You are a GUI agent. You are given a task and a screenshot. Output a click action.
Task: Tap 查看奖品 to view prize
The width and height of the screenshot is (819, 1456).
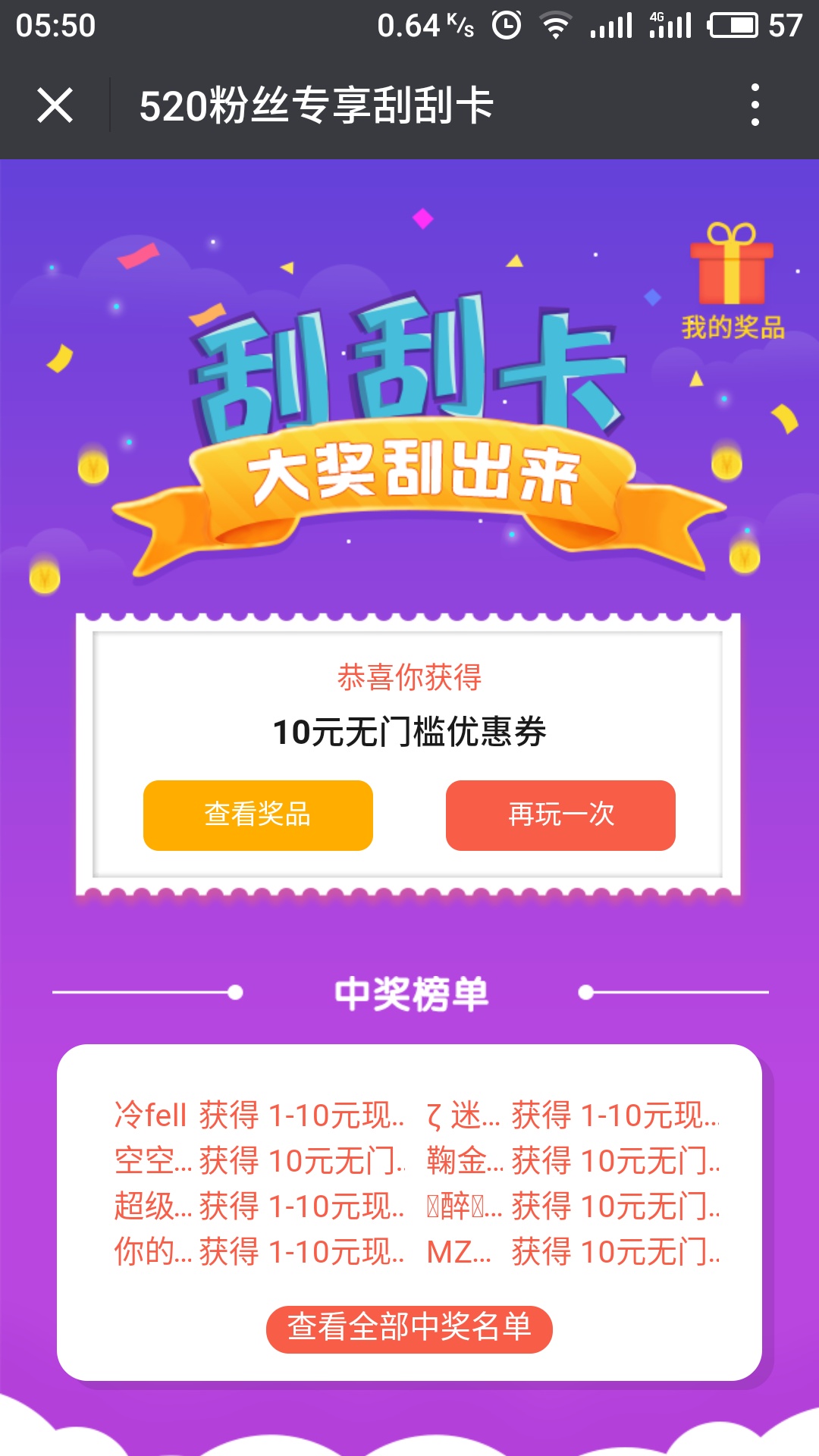point(258,815)
